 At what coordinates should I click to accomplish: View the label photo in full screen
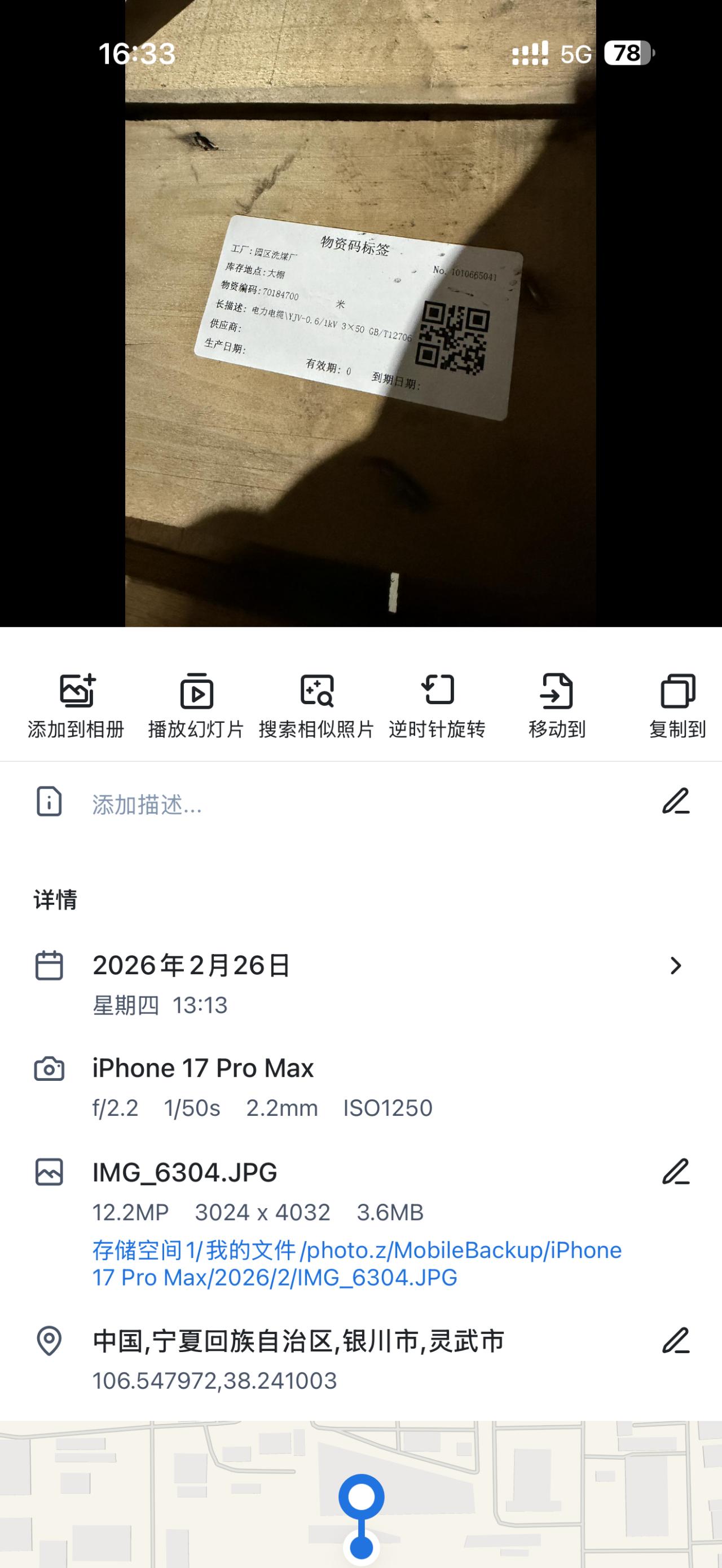pos(360,316)
